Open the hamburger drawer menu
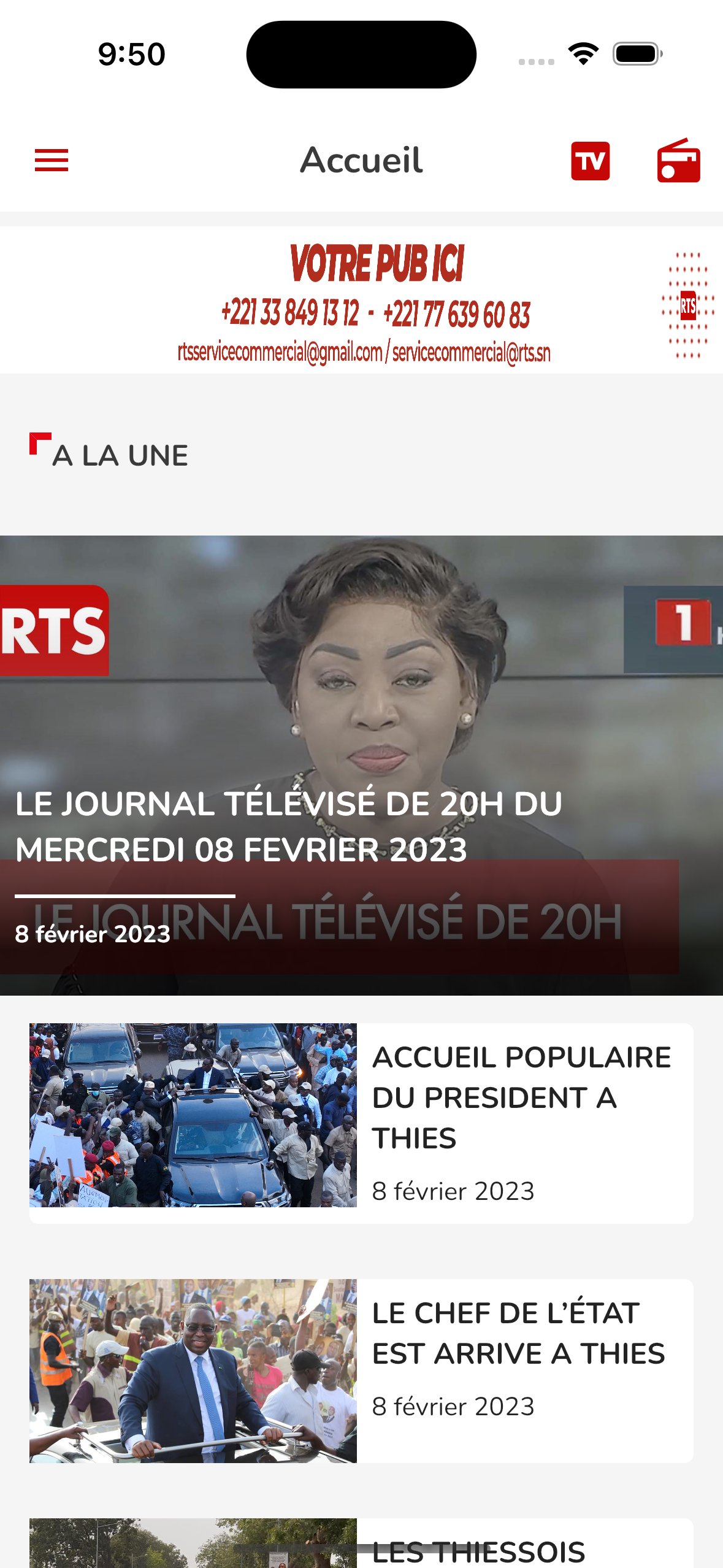The height and width of the screenshot is (1568, 723). [x=52, y=160]
